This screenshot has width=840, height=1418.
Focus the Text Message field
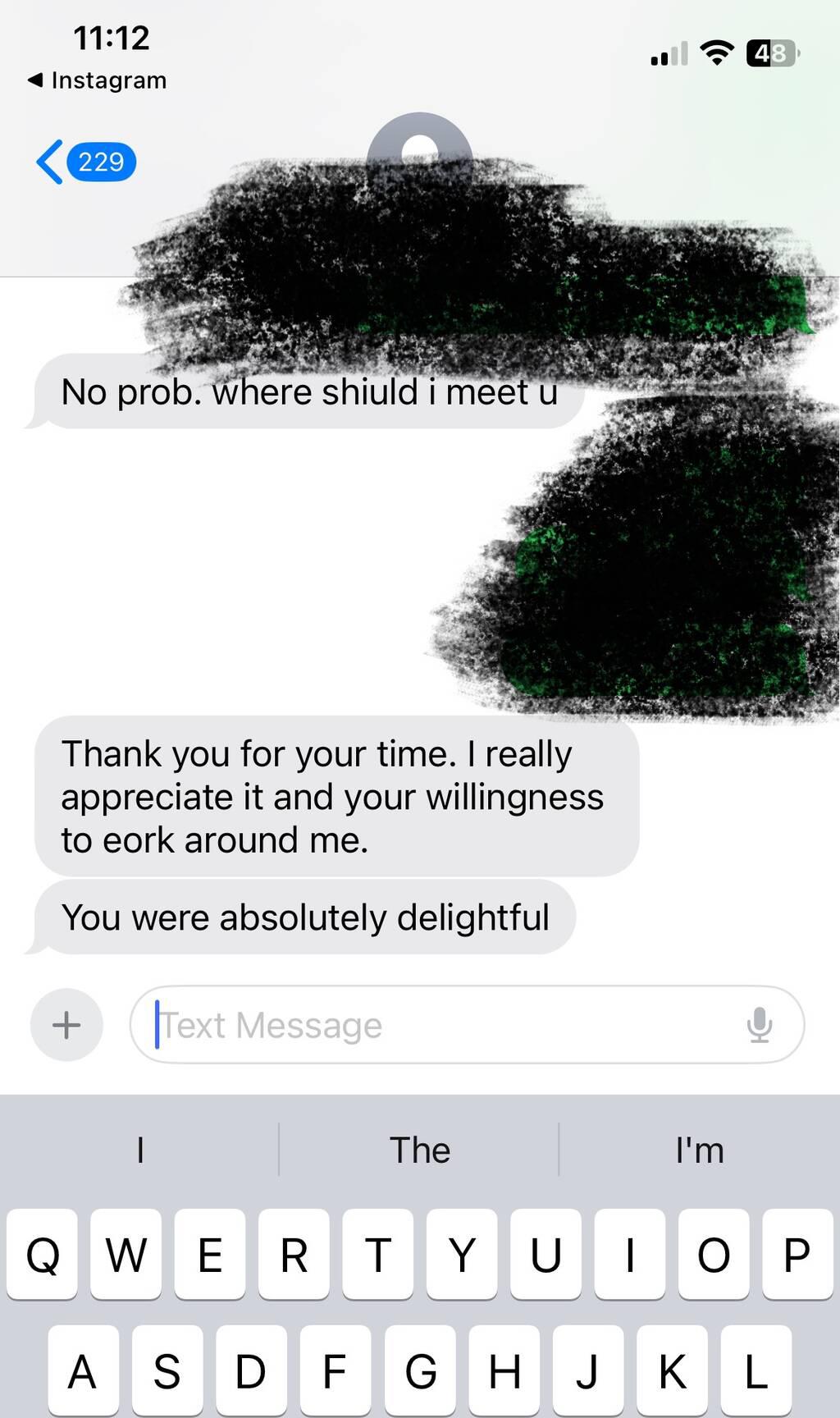pos(443,1025)
